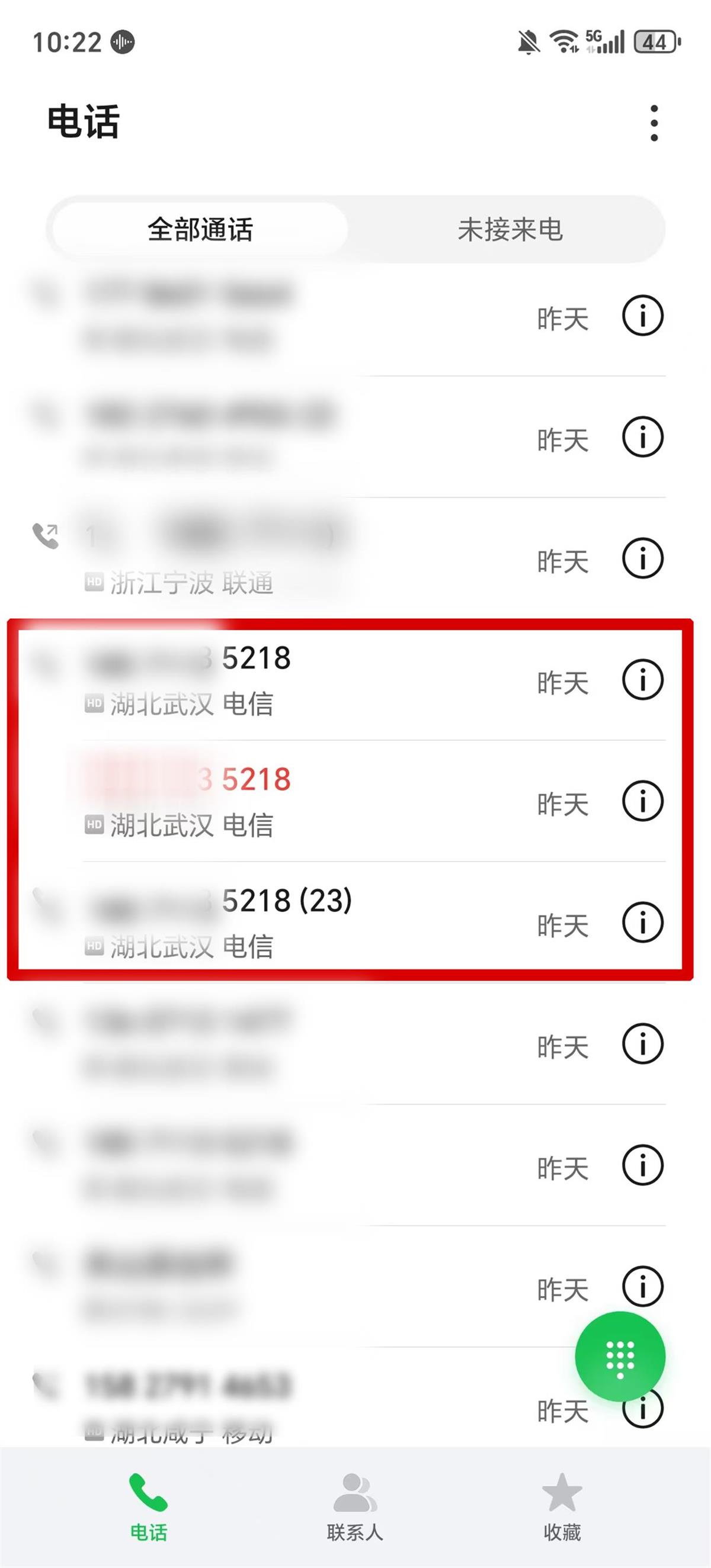Tap the 电话 bottom navigation item
711x1568 pixels.
(149, 1506)
